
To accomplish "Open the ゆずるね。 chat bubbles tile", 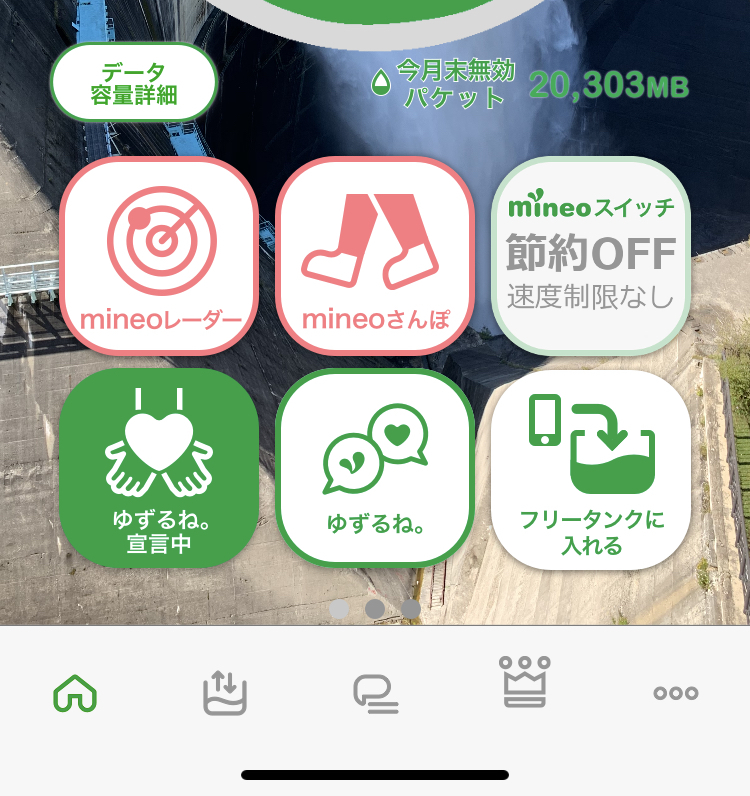I will (x=374, y=468).
